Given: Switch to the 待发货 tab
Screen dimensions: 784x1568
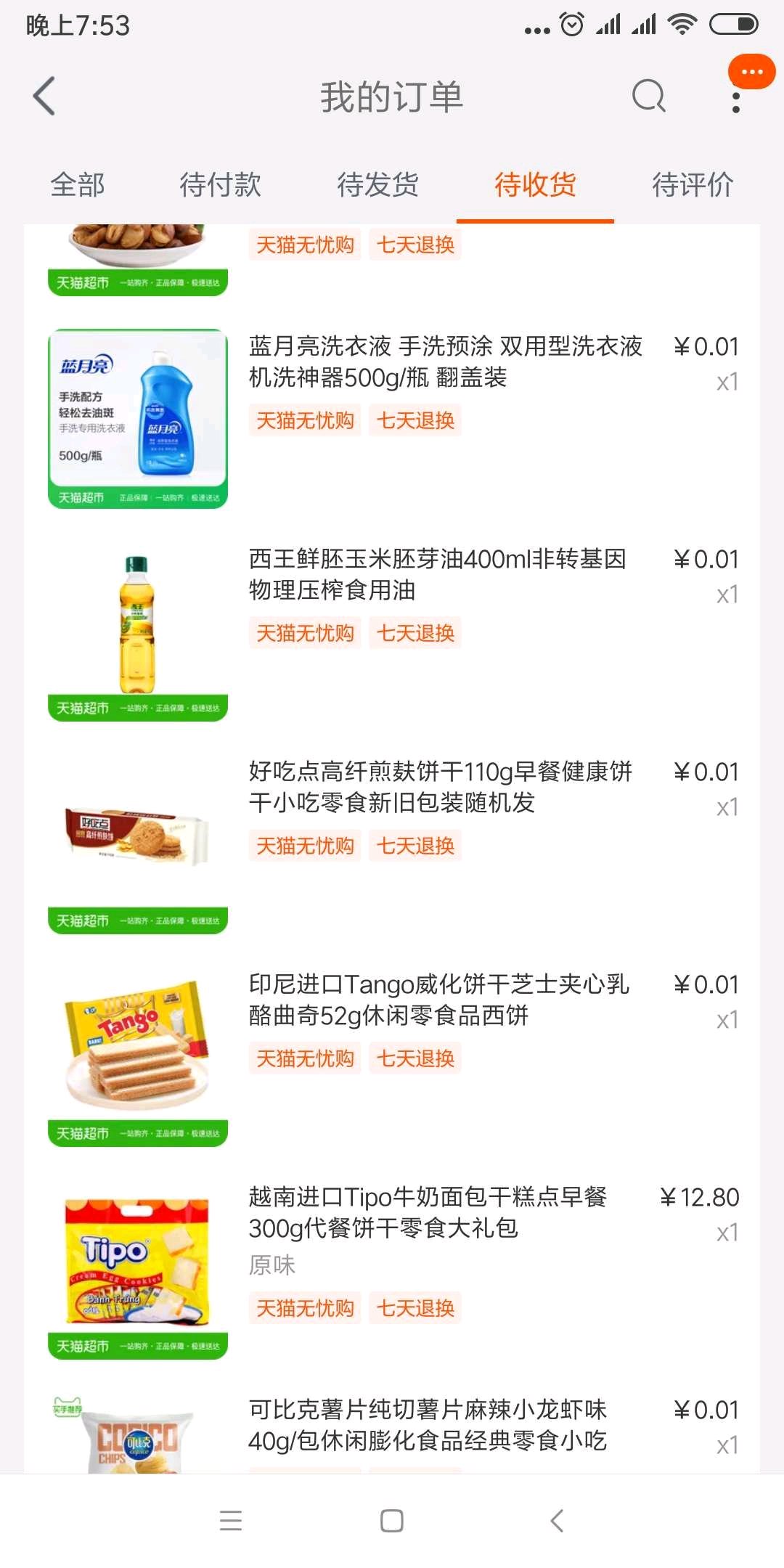Looking at the screenshot, I should (x=377, y=185).
